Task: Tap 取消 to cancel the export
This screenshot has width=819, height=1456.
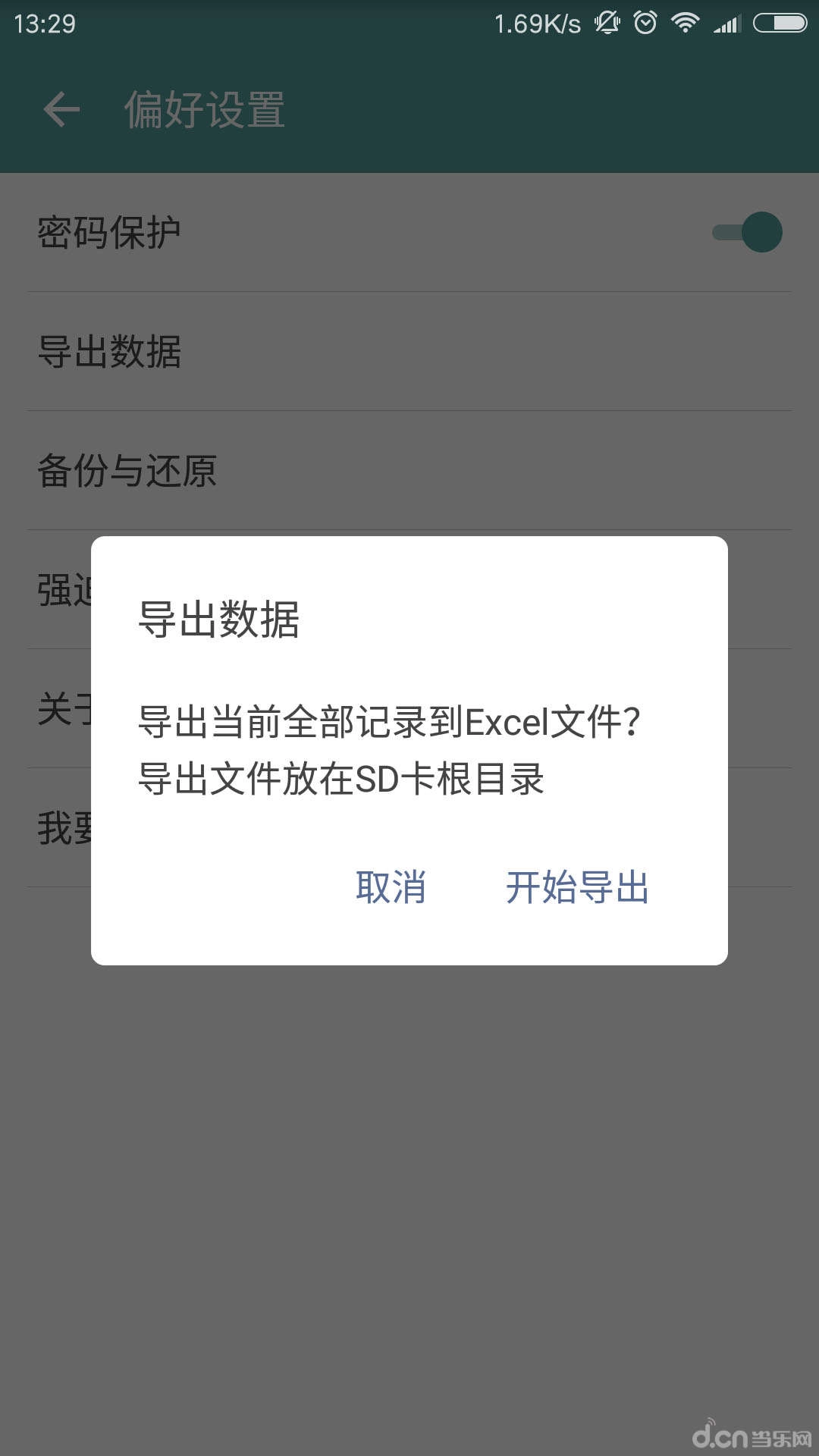Action: (391, 886)
